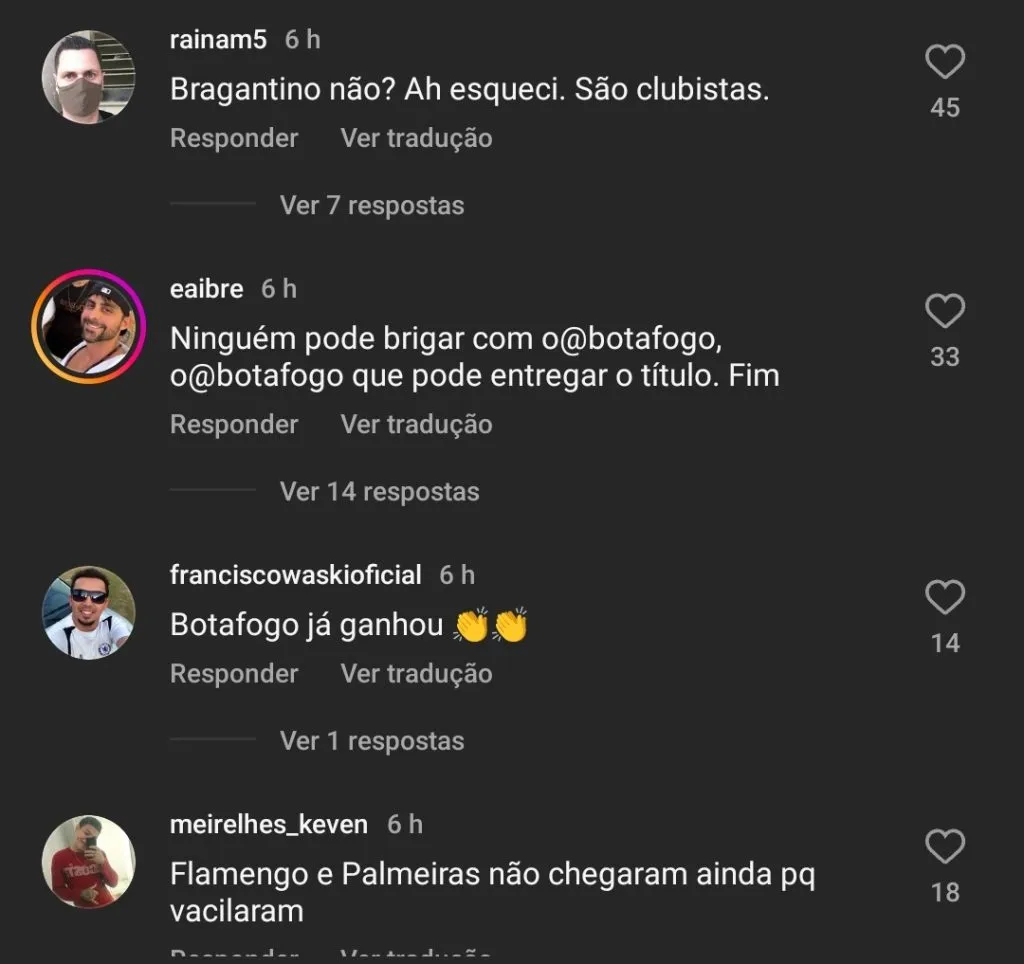Screen dimensions: 1024x964
Task: Open eaibre's story from the avatar
Action: tap(88, 327)
